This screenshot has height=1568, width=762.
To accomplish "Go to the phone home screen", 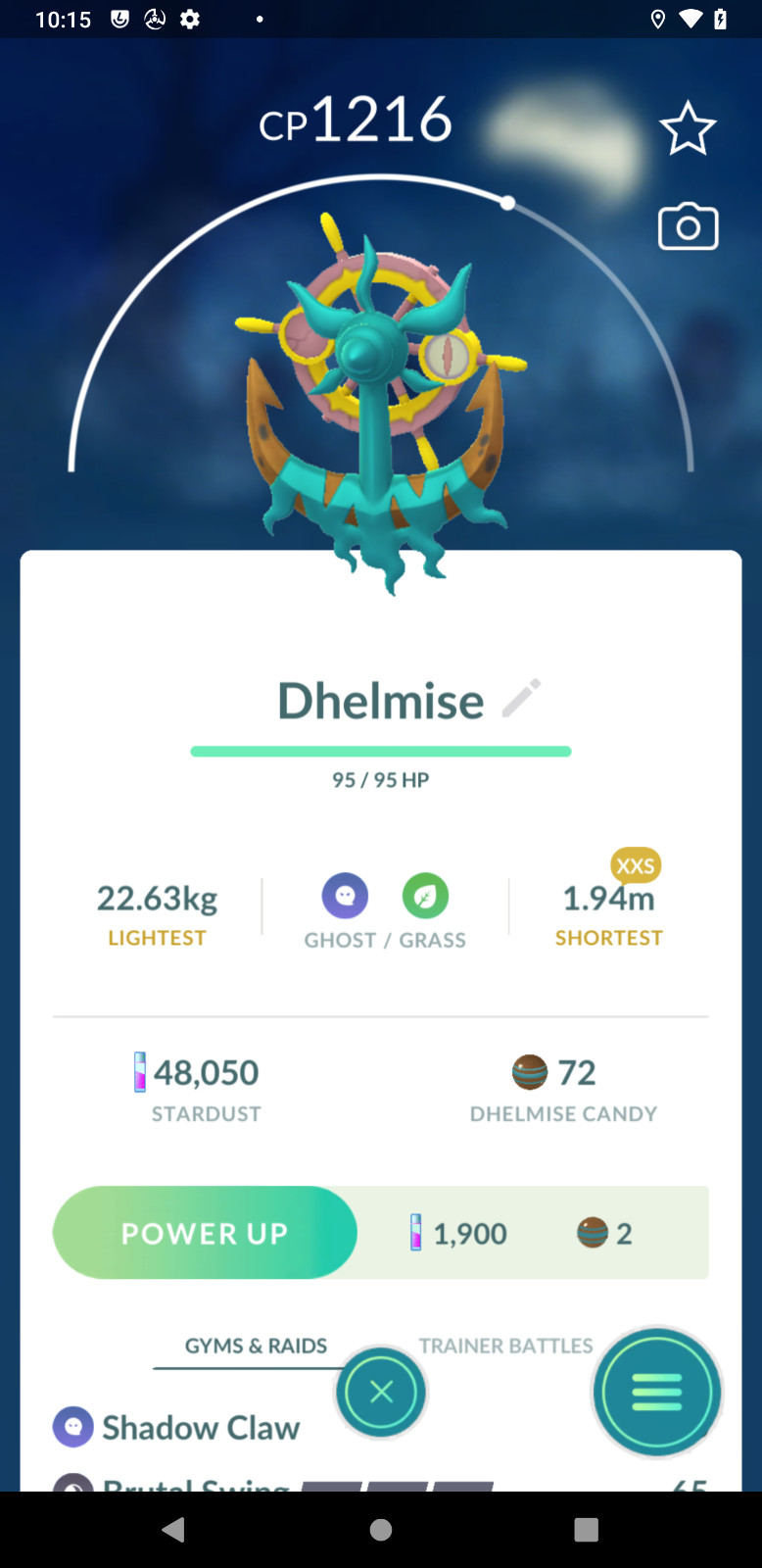I will coord(381,1530).
